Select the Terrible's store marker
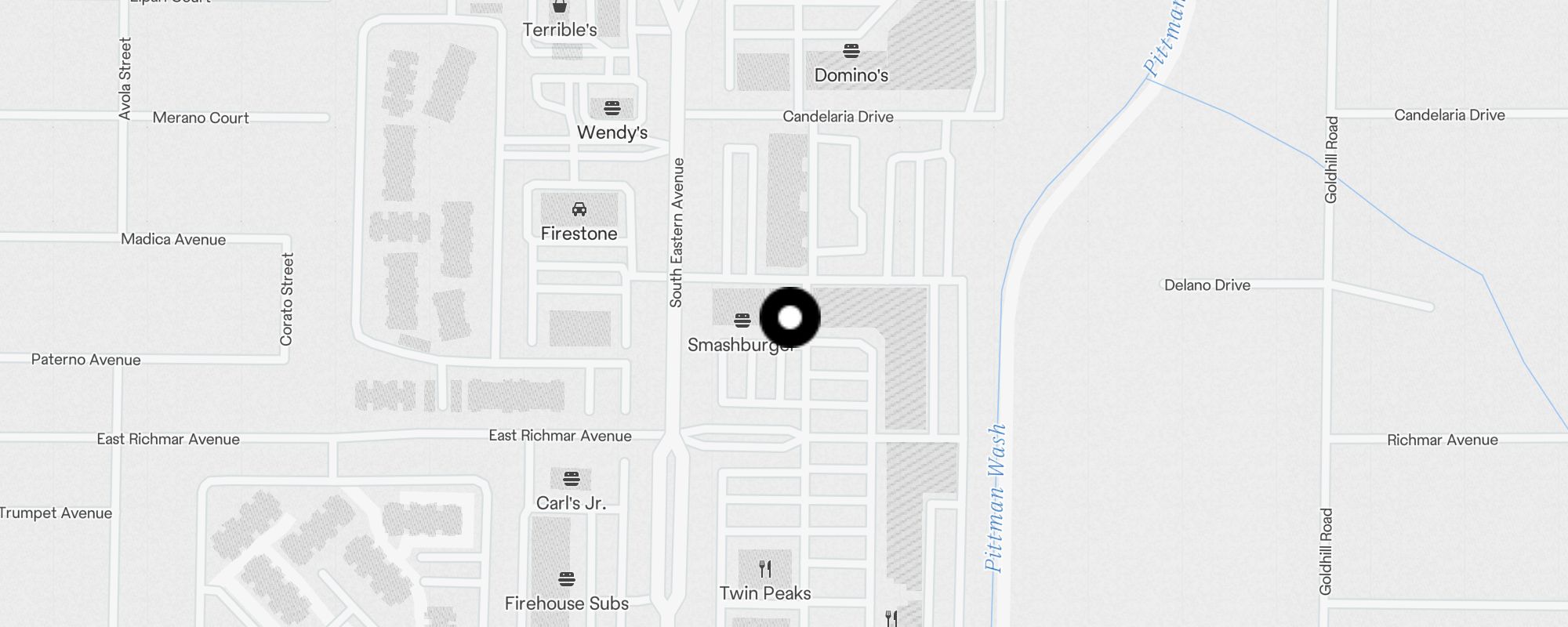Viewport: 1568px width, 627px height. click(x=559, y=8)
